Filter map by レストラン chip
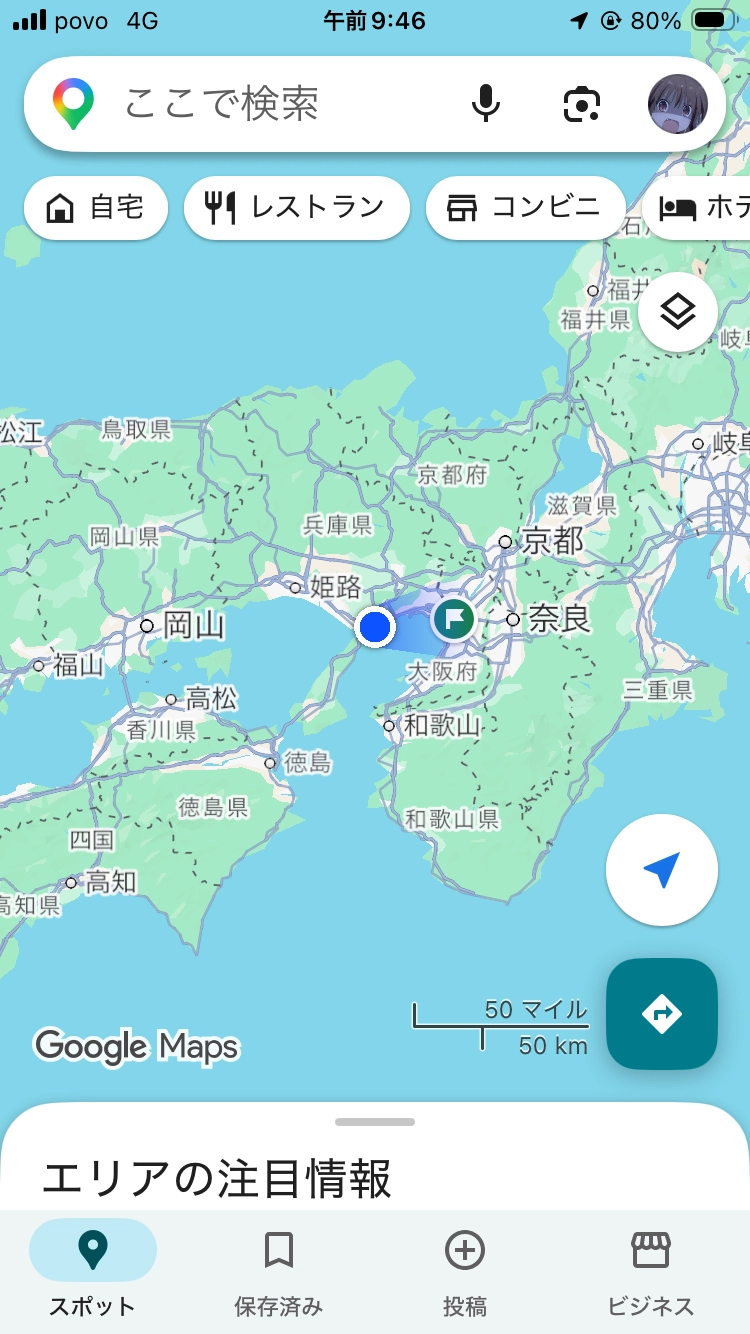Image resolution: width=750 pixels, height=1334 pixels. tap(297, 208)
